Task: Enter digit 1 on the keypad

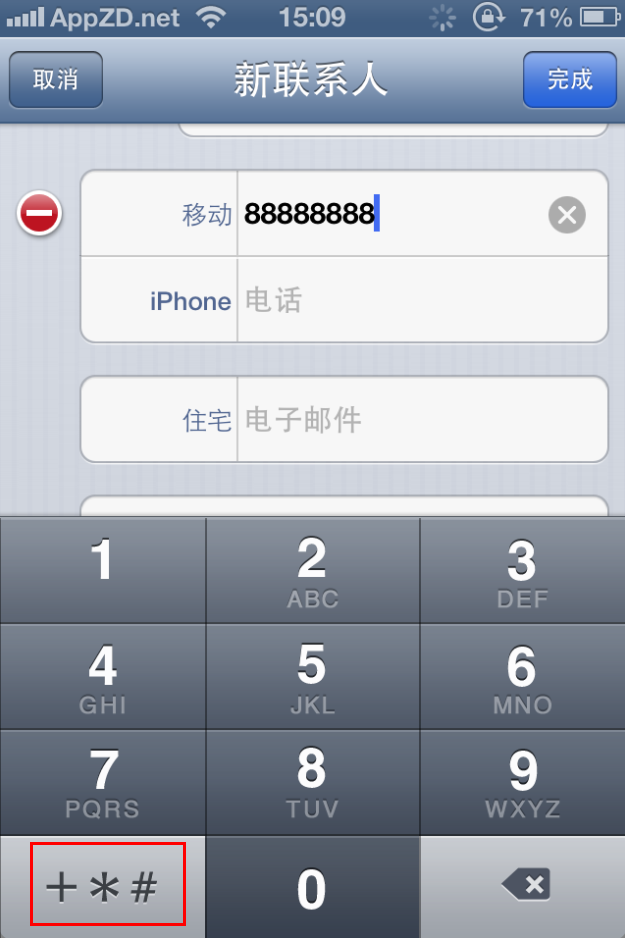Action: [x=103, y=570]
